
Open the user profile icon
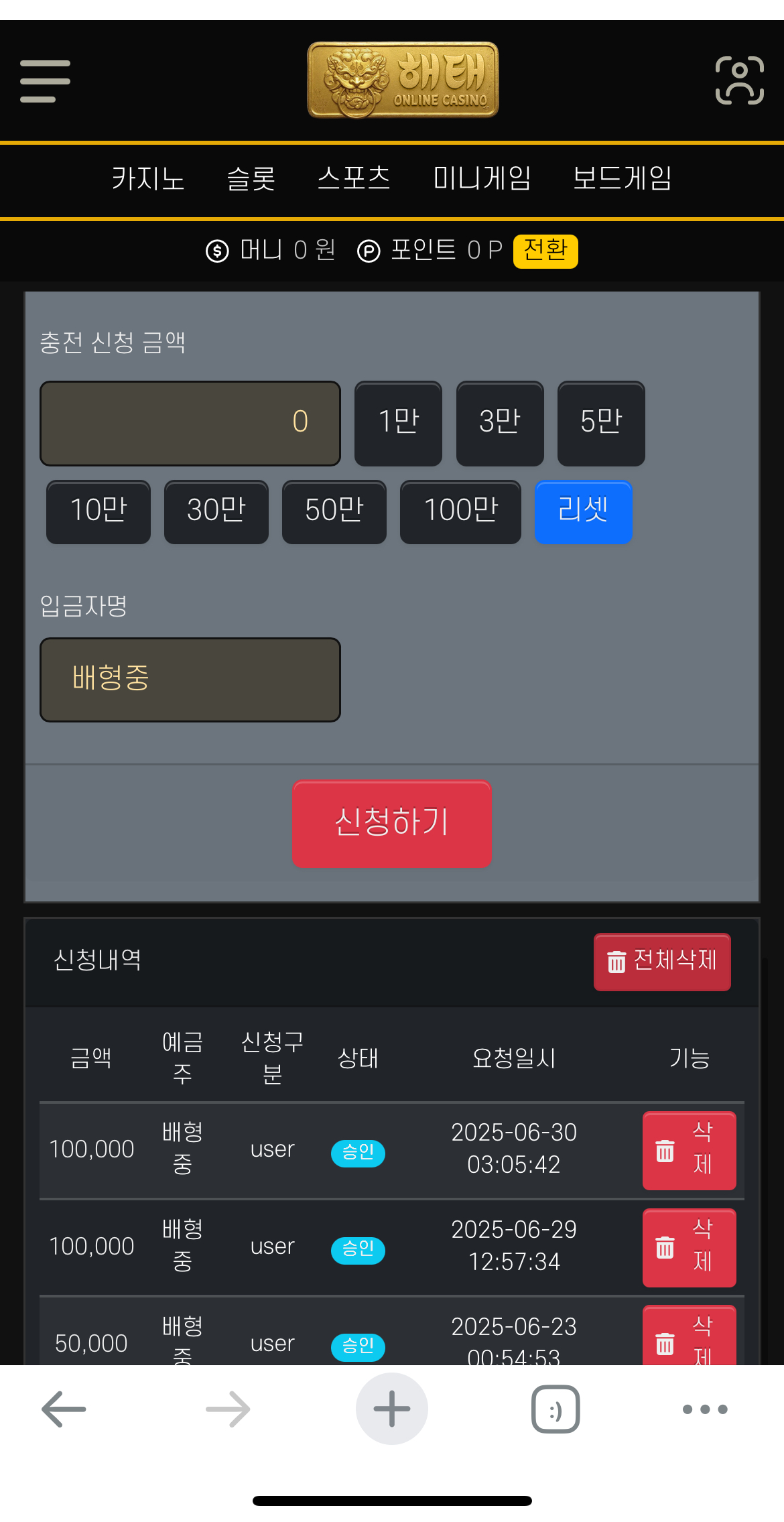(739, 80)
